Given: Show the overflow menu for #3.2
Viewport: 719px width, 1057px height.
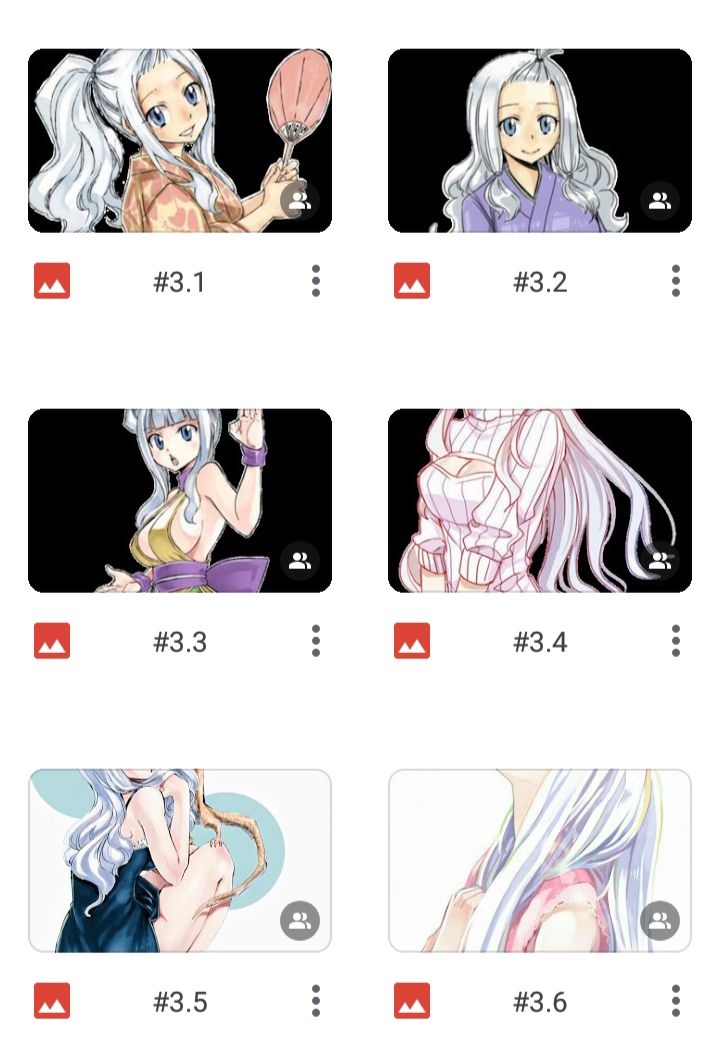Looking at the screenshot, I should (676, 281).
